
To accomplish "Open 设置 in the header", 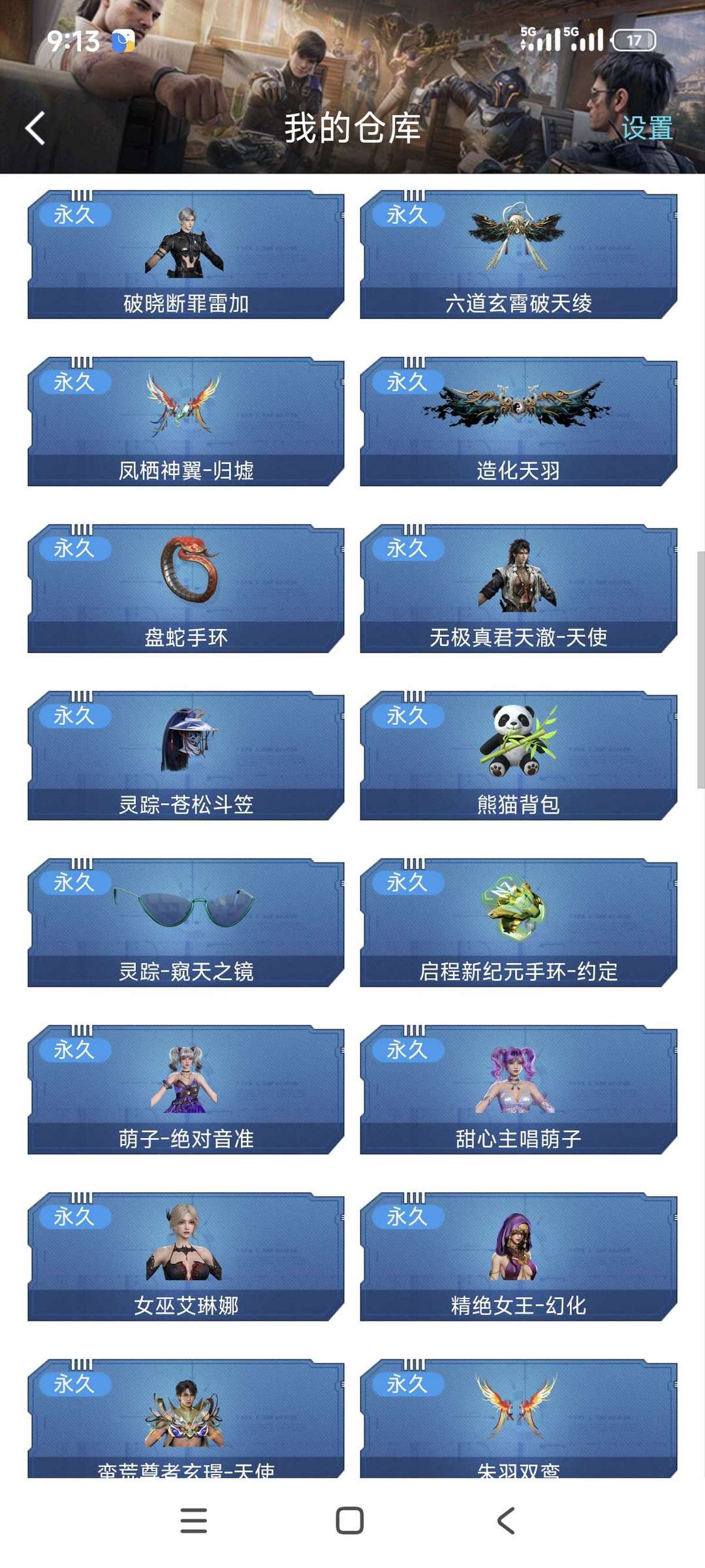I will 646,128.
